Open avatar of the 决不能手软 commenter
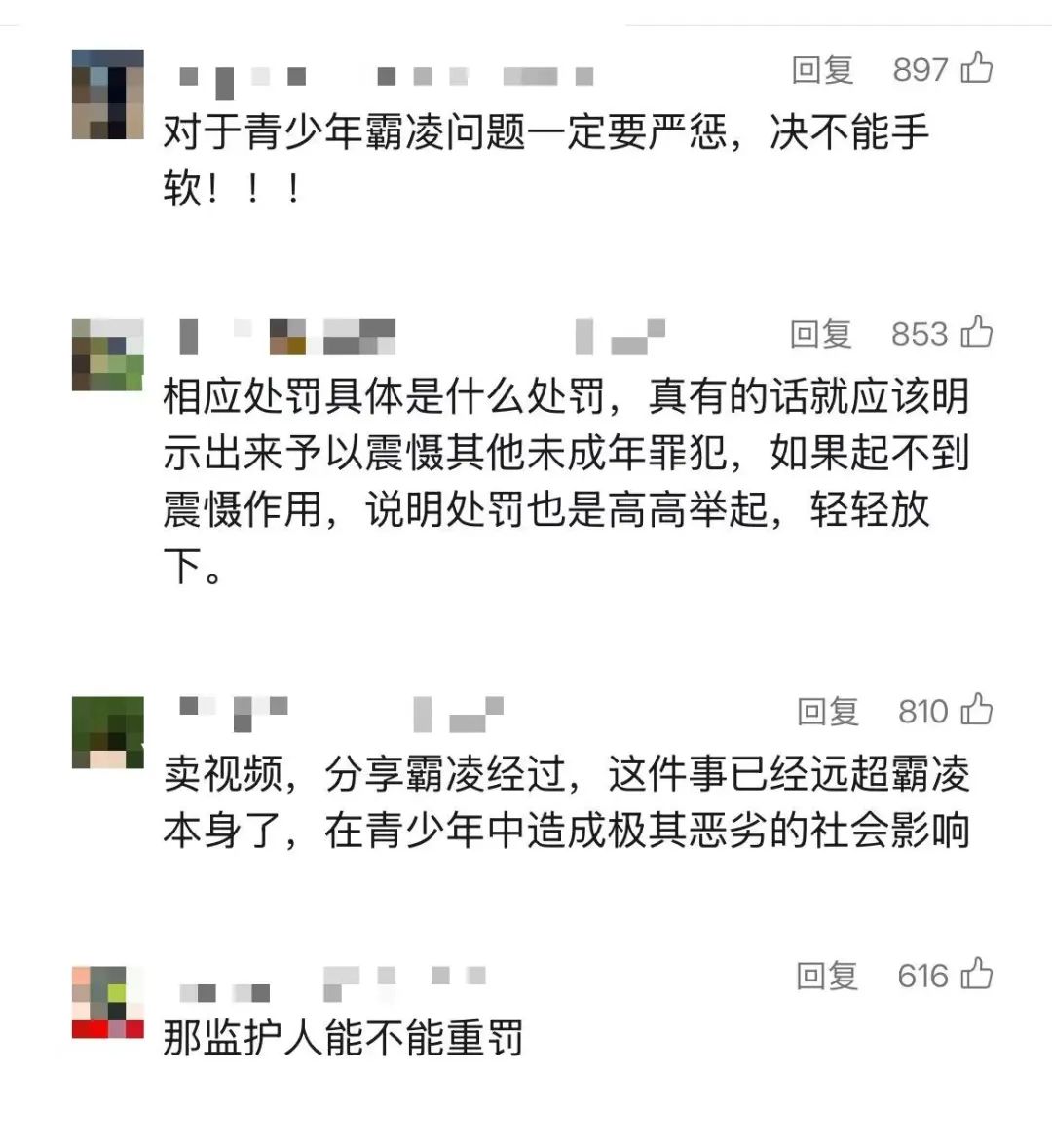 tap(107, 93)
